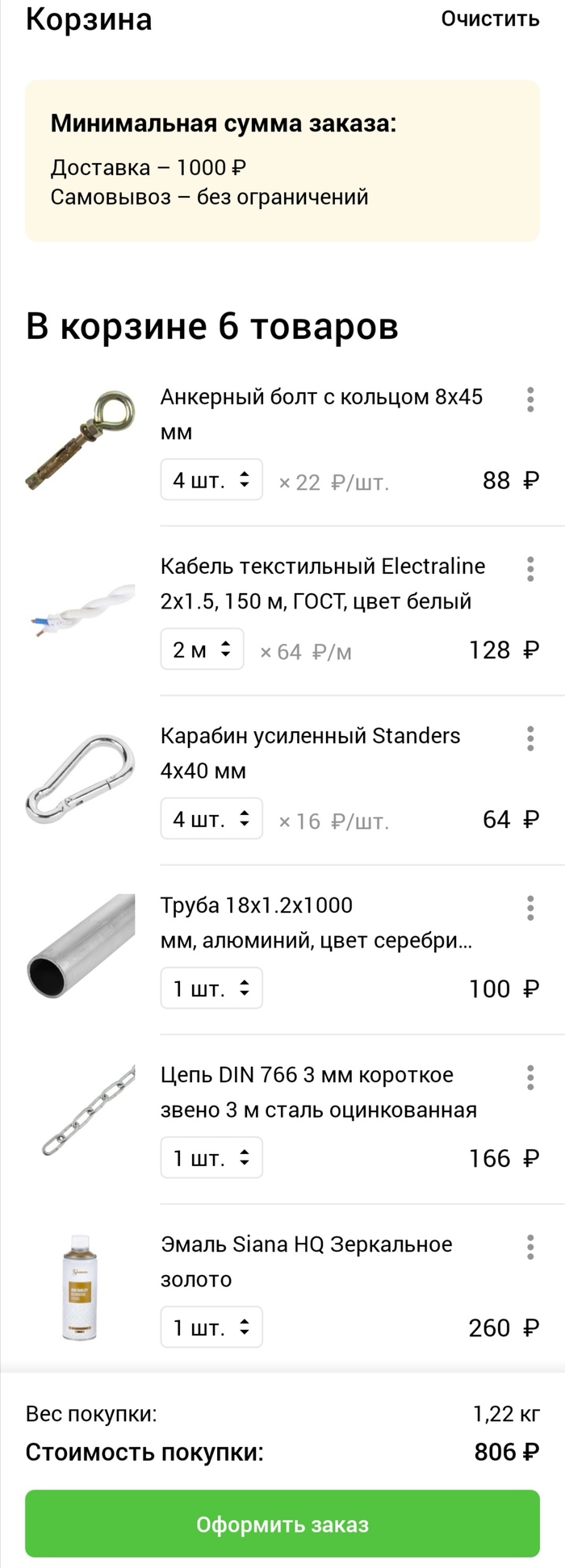Open options menu for Анкерный болт

coord(530,399)
